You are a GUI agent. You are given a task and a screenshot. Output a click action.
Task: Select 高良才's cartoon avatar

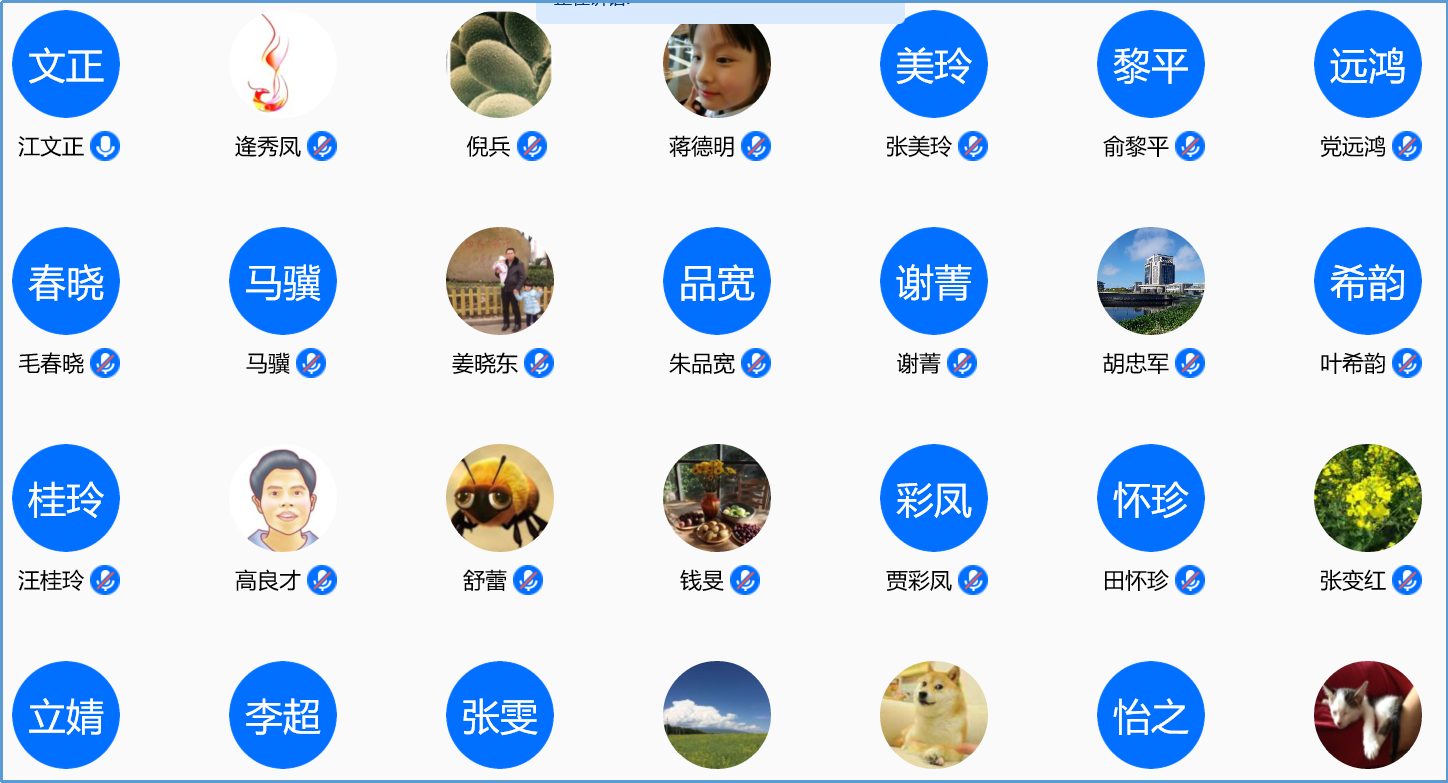pos(283,498)
